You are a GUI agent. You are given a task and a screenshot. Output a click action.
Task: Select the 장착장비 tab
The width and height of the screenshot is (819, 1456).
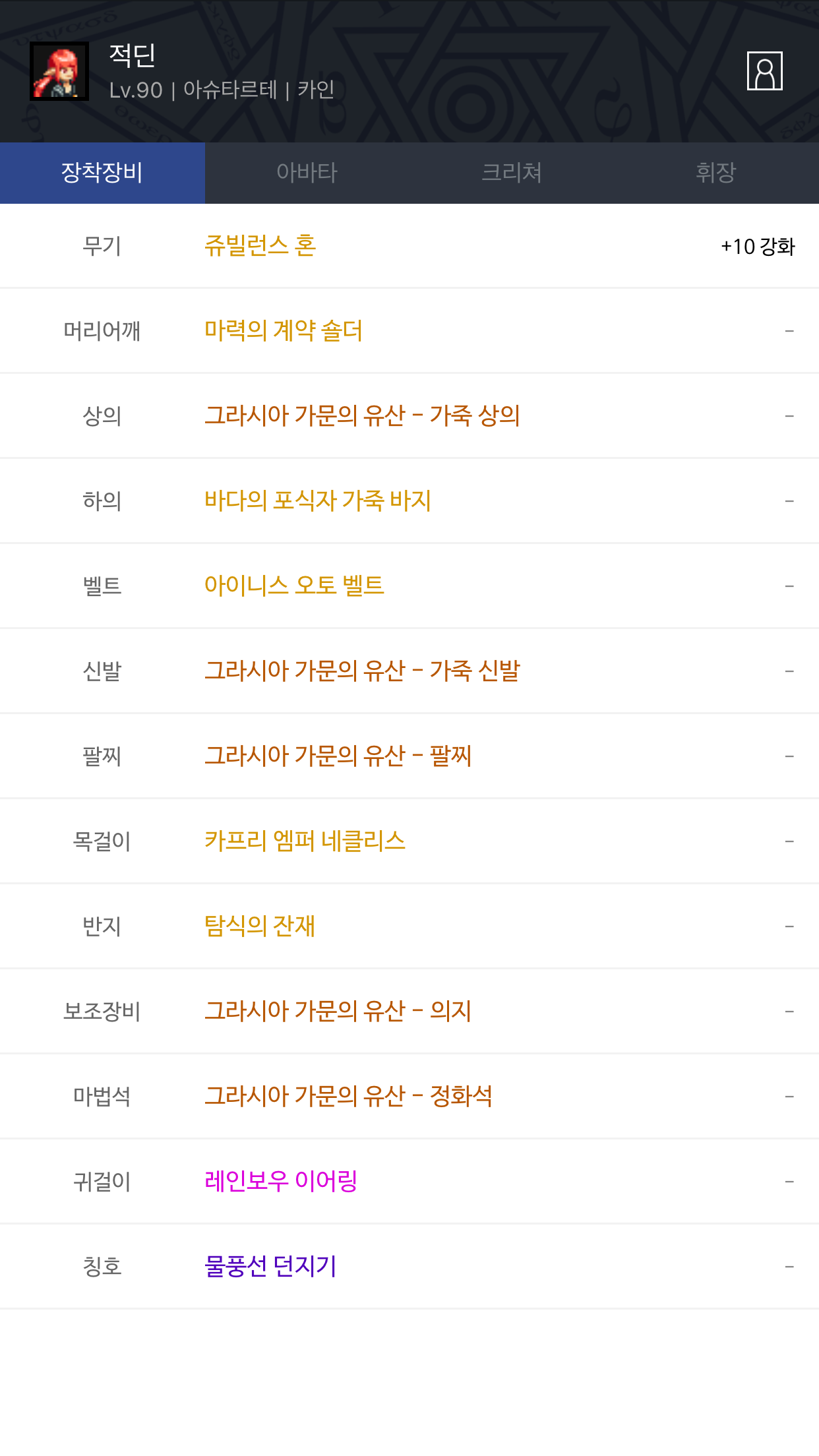point(102,173)
